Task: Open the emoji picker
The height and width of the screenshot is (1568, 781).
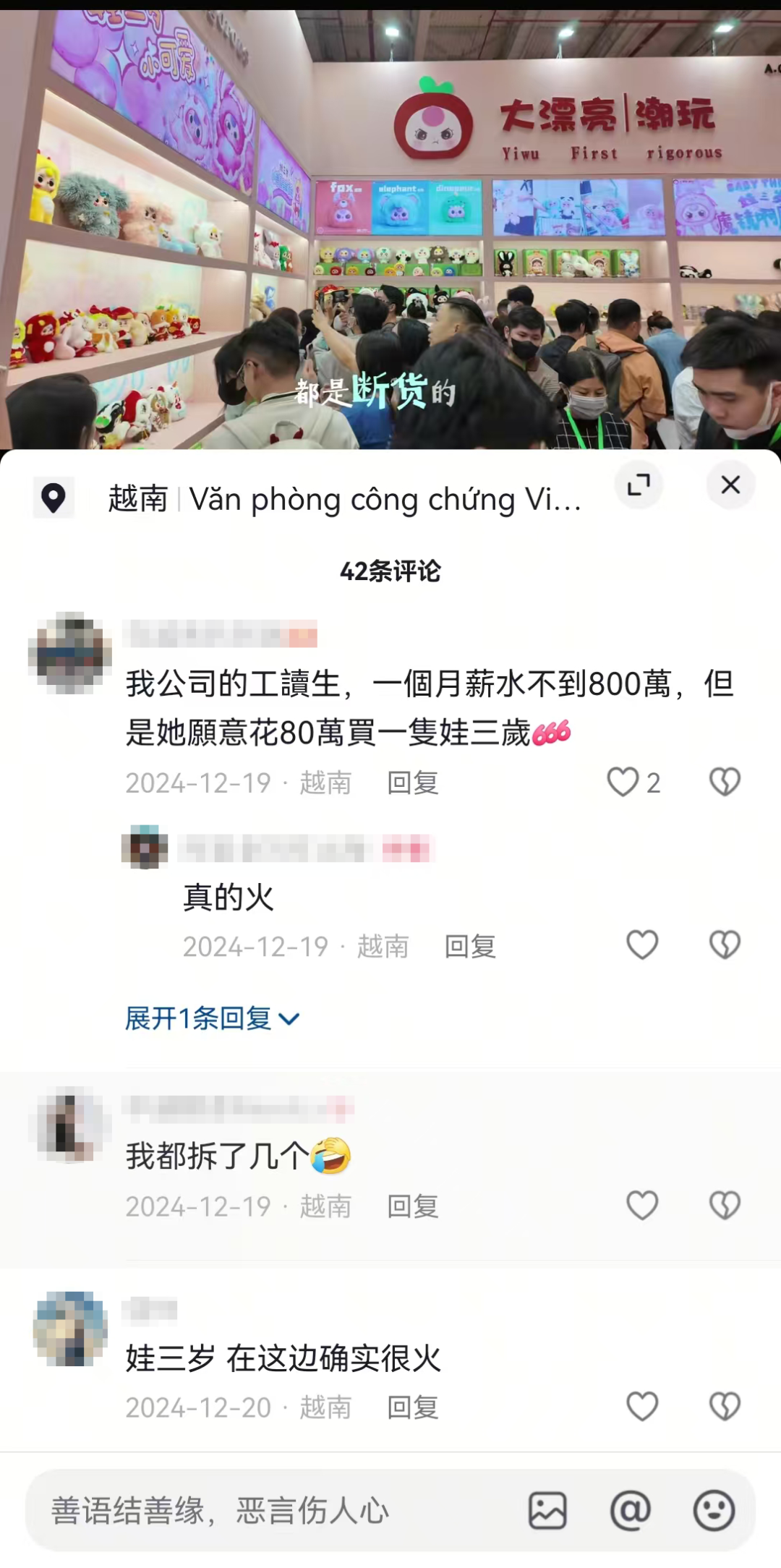Action: click(714, 1511)
